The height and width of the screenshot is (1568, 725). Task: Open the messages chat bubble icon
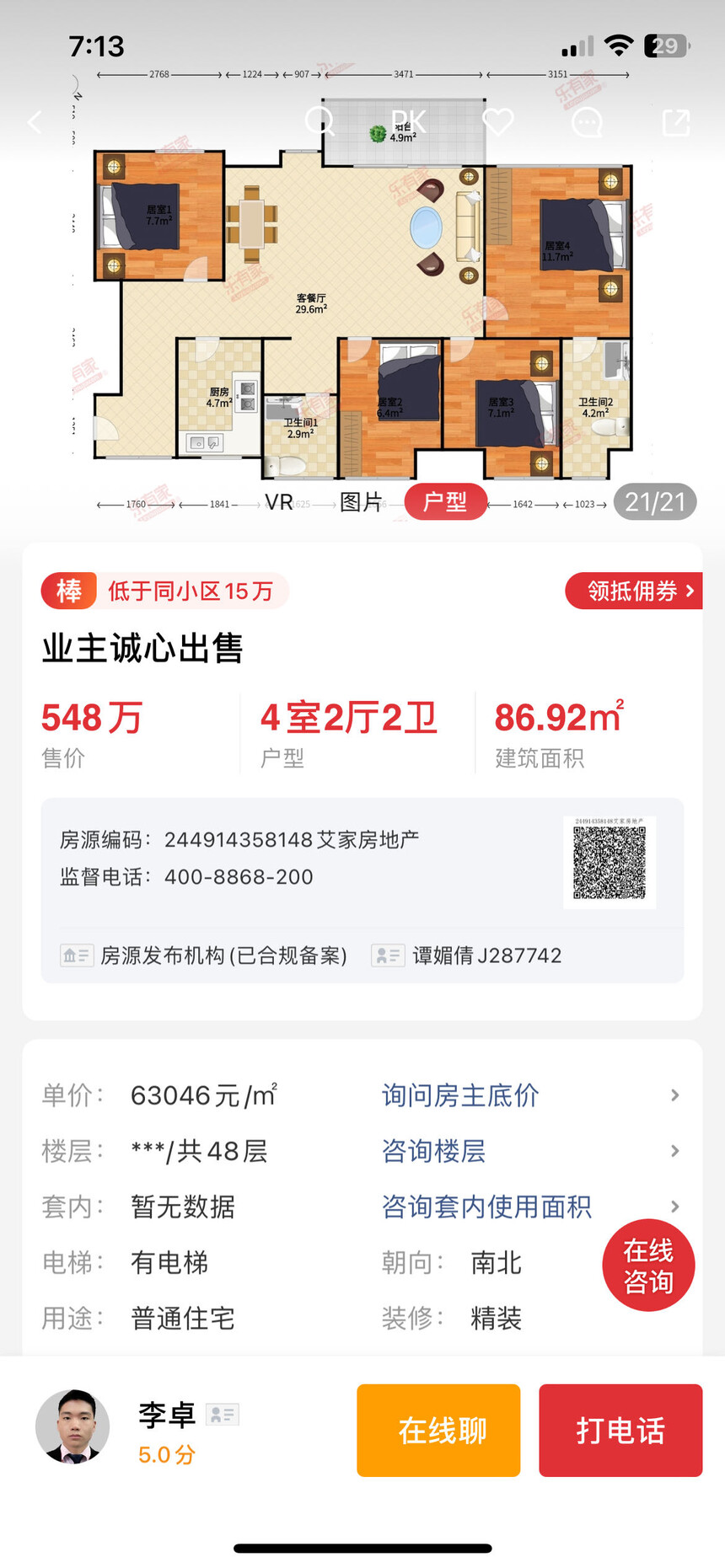tap(587, 123)
